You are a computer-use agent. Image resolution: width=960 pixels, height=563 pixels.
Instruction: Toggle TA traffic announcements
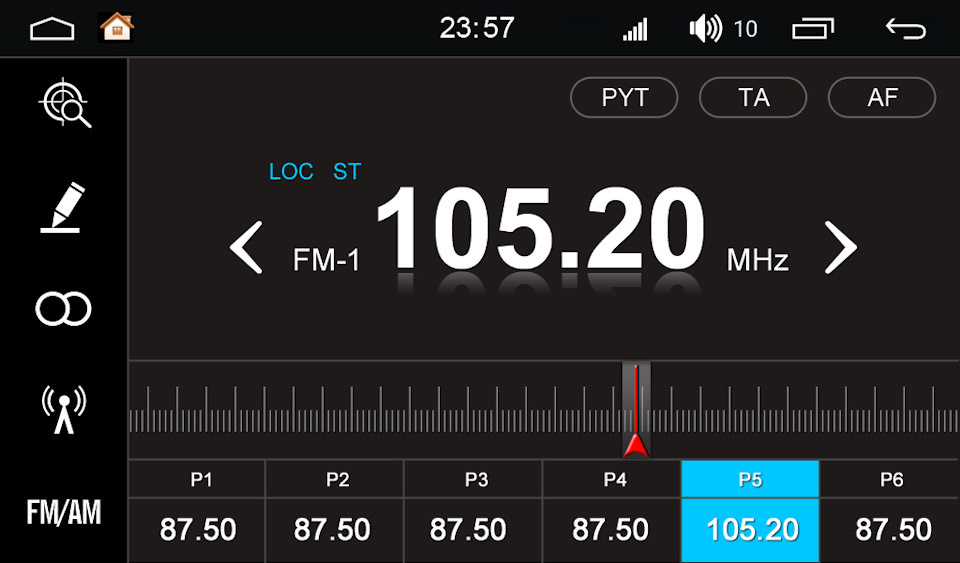[x=753, y=98]
